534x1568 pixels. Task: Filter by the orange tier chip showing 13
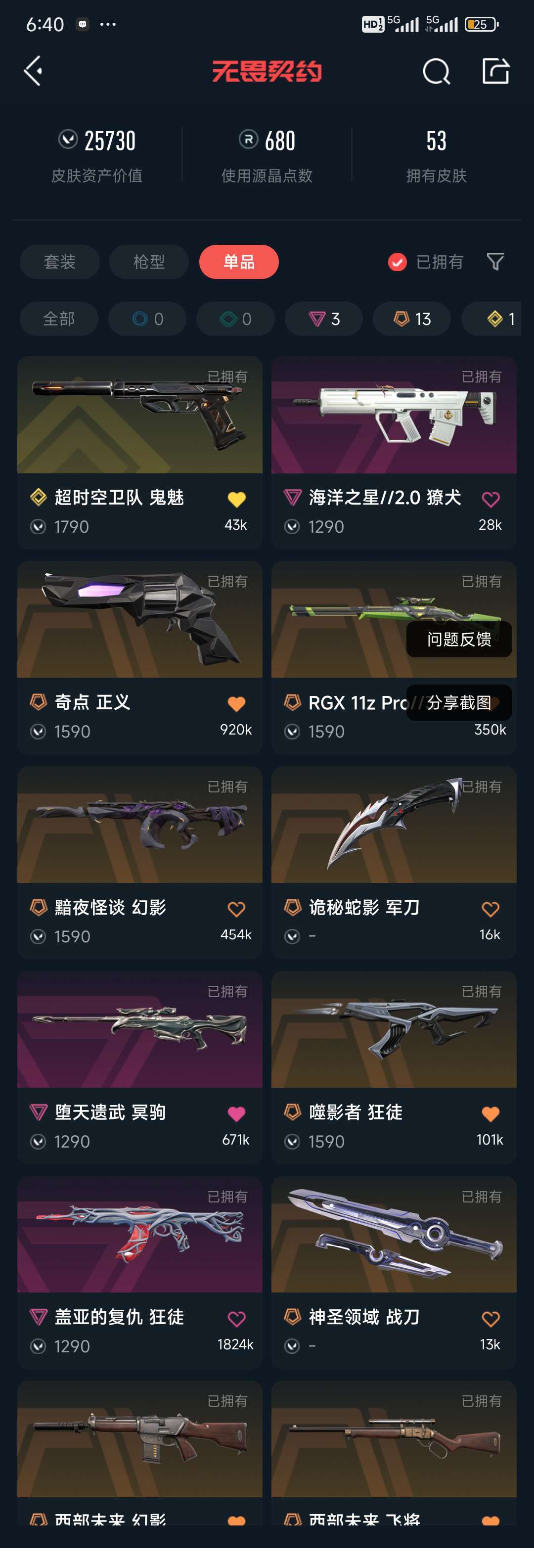[412, 319]
